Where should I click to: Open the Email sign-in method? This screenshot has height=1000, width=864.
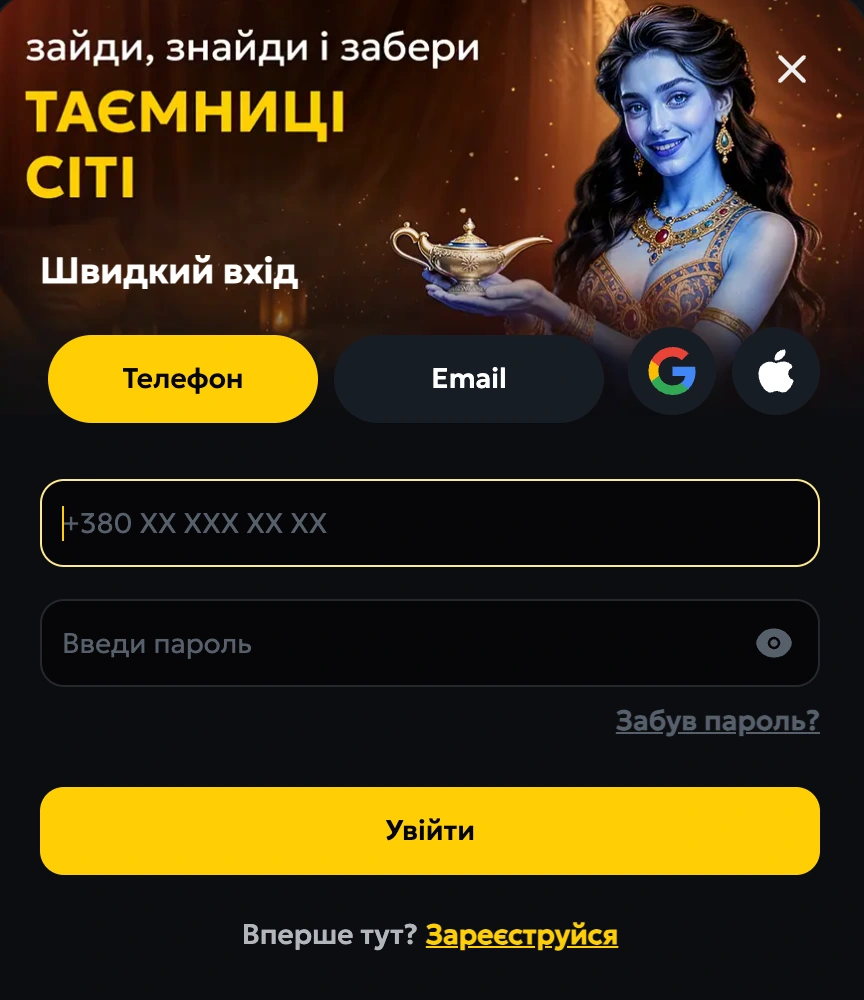pos(469,378)
